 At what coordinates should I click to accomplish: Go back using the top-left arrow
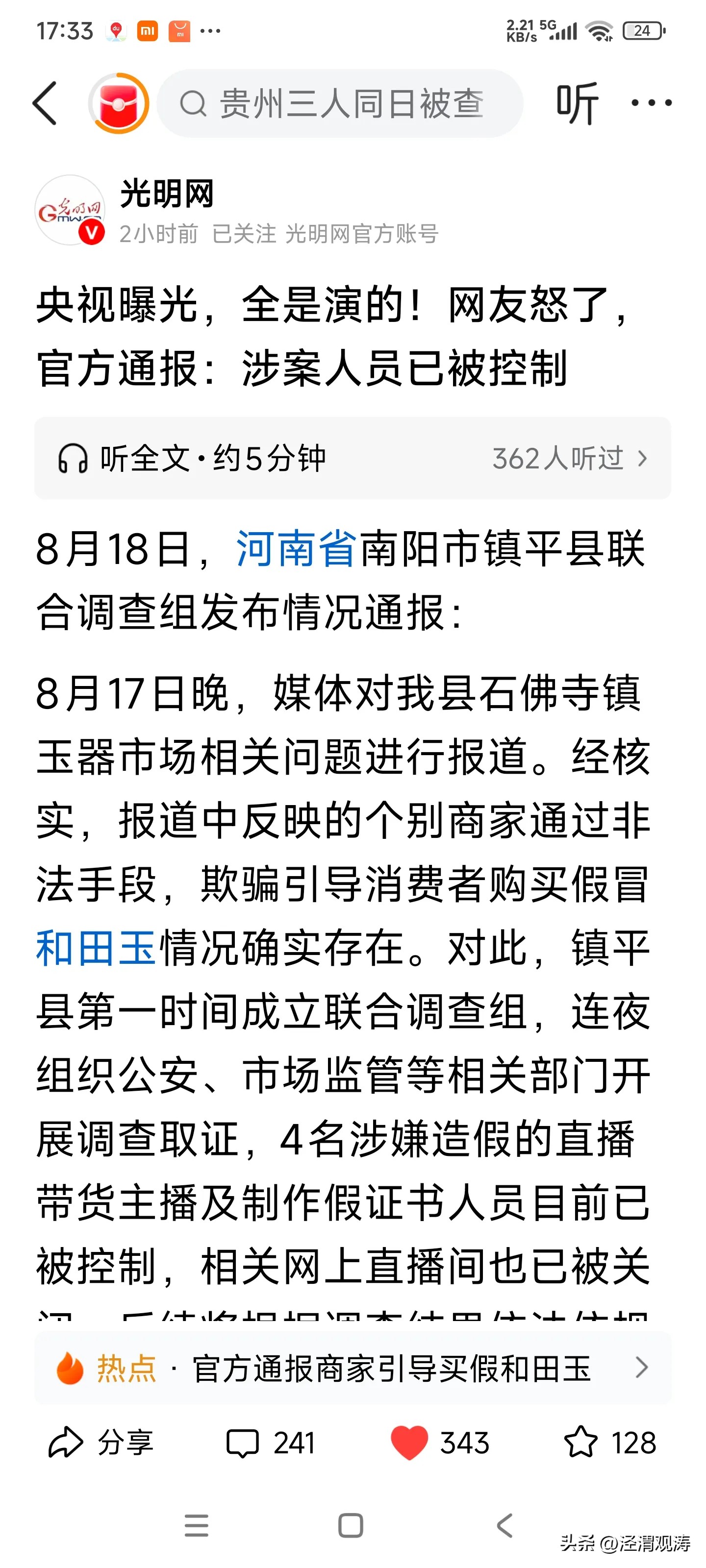click(x=45, y=103)
